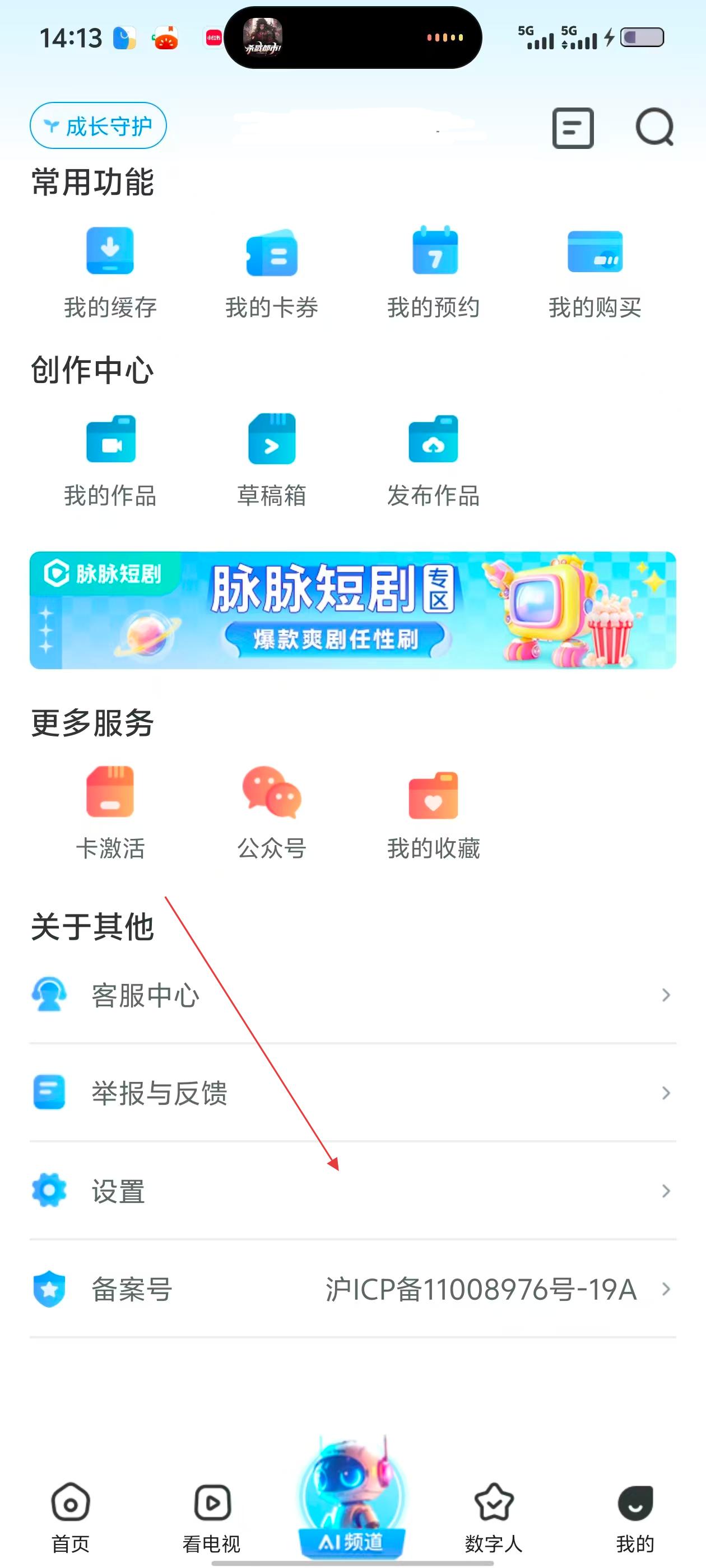Viewport: 706px width, 1568px height.
Task: Open 客服中心 row
Action: pos(352,995)
